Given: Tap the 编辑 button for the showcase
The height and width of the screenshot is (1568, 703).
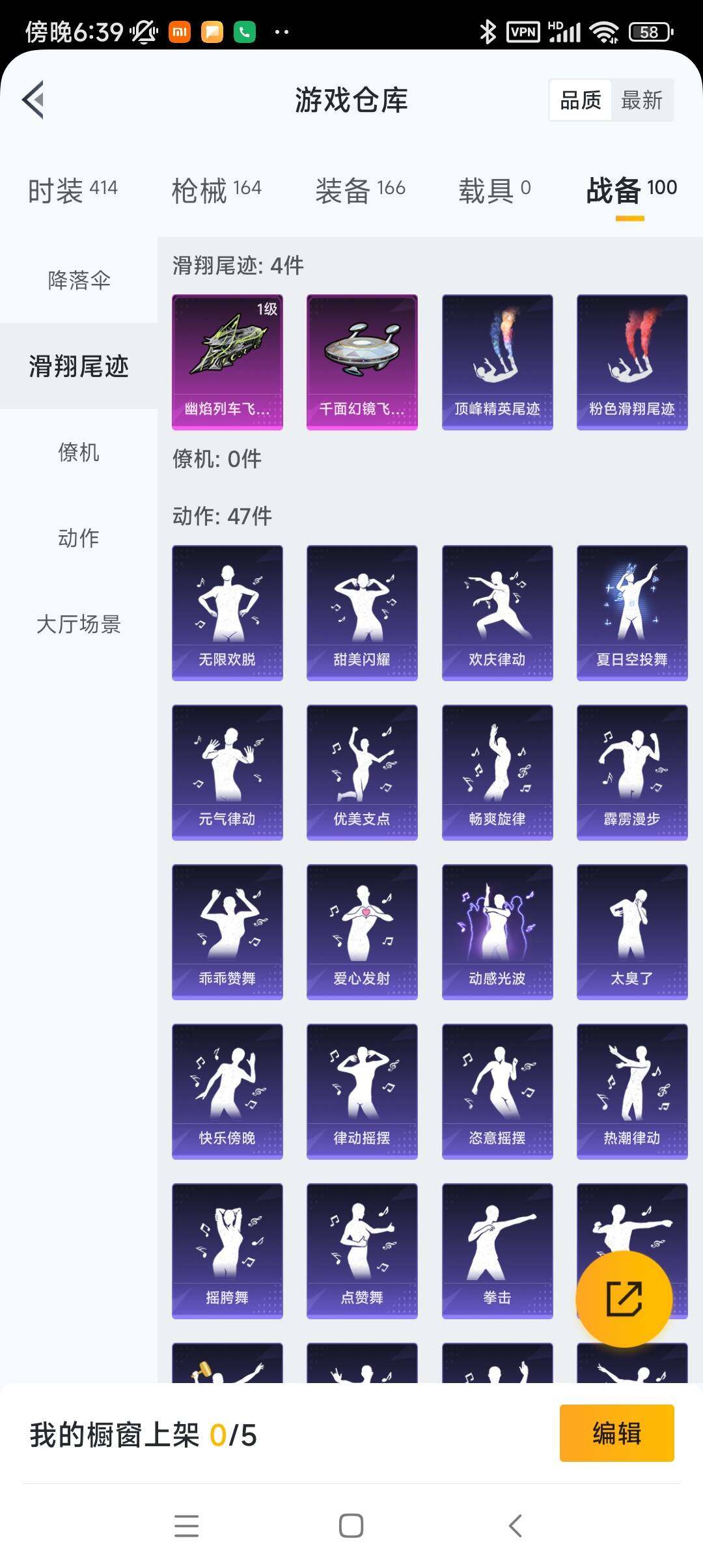Looking at the screenshot, I should pyautogui.click(x=616, y=1433).
